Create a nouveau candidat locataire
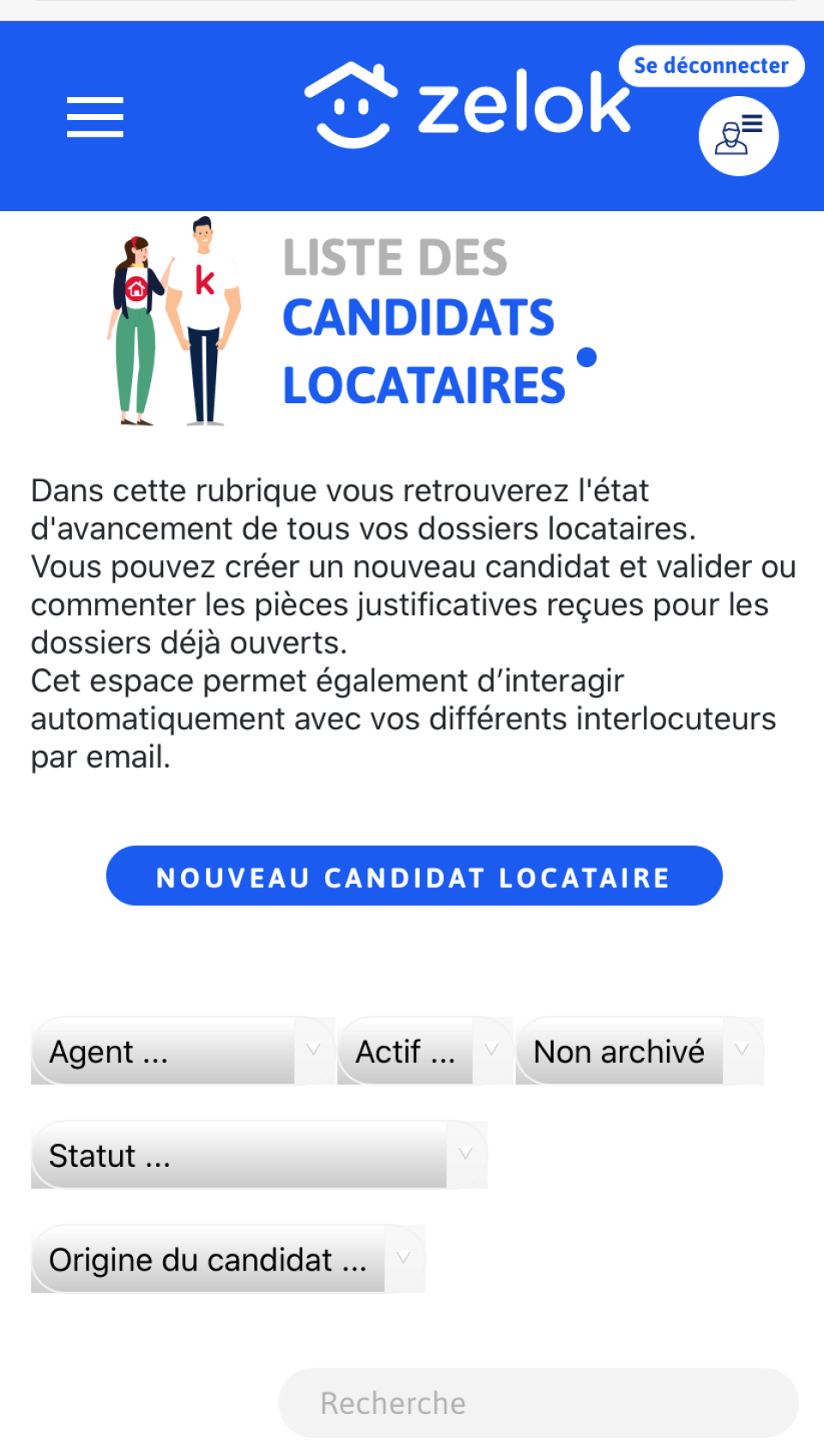This screenshot has height=1456, width=824. tap(414, 876)
